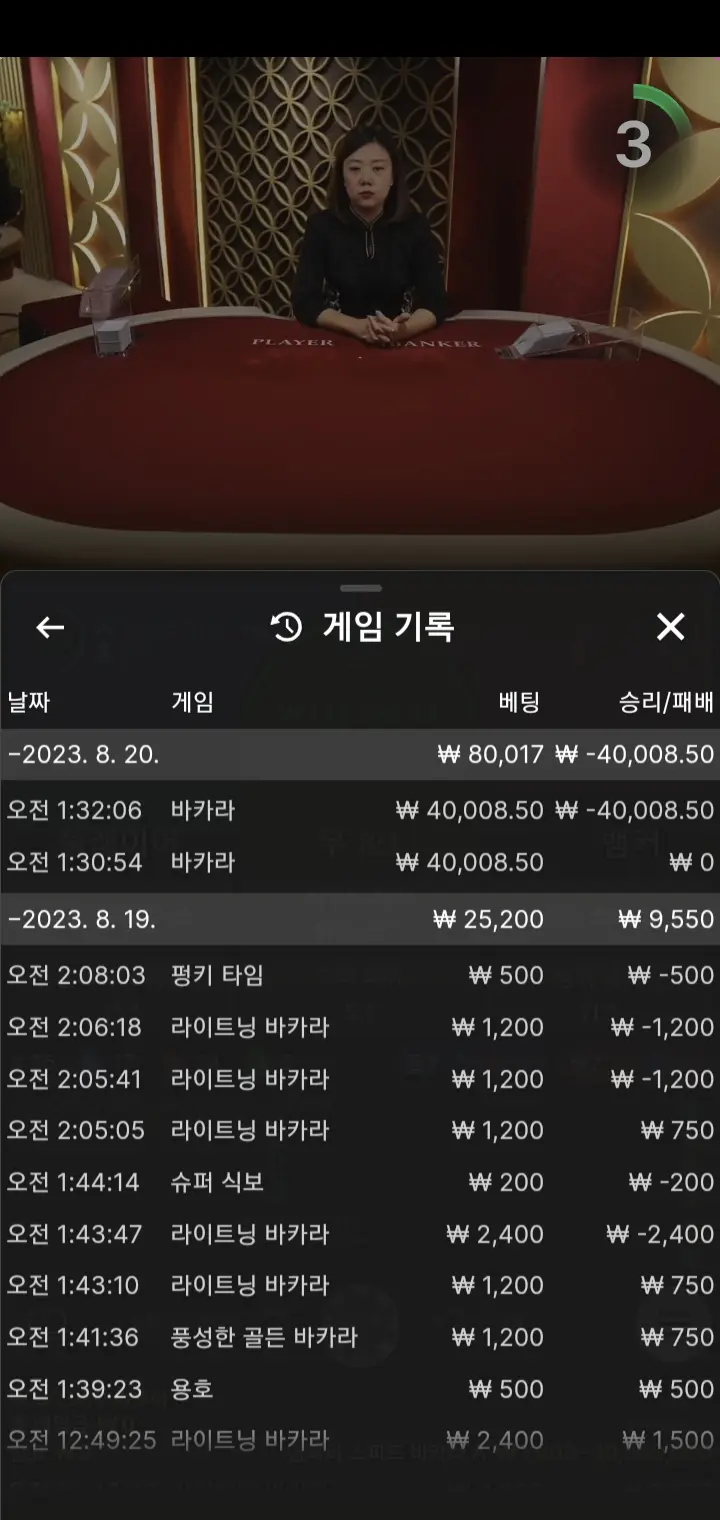720x1520 pixels.
Task: Open the 오전 2:06:18 라이트닝 바카라 record
Action: 360,1027
